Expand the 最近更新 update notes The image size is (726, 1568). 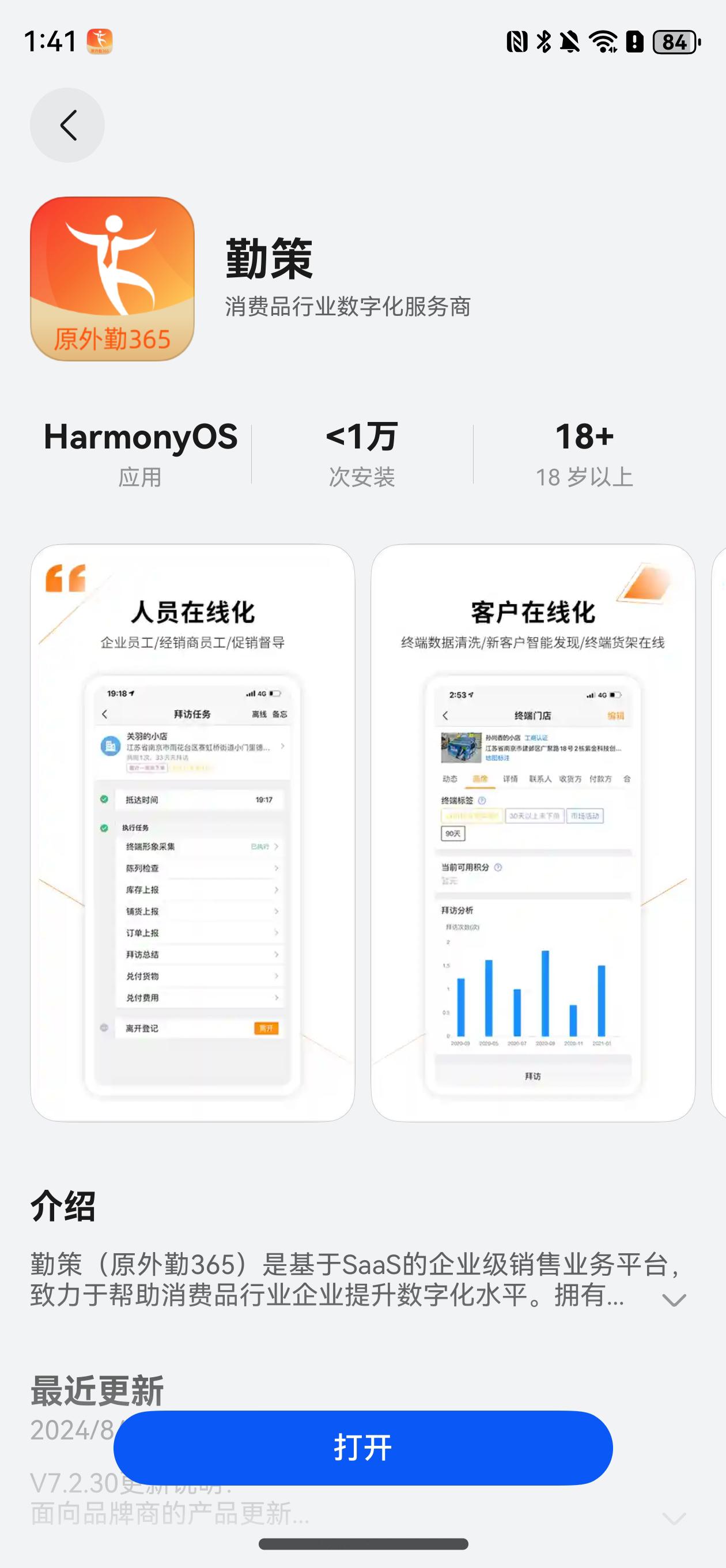pos(674,1518)
